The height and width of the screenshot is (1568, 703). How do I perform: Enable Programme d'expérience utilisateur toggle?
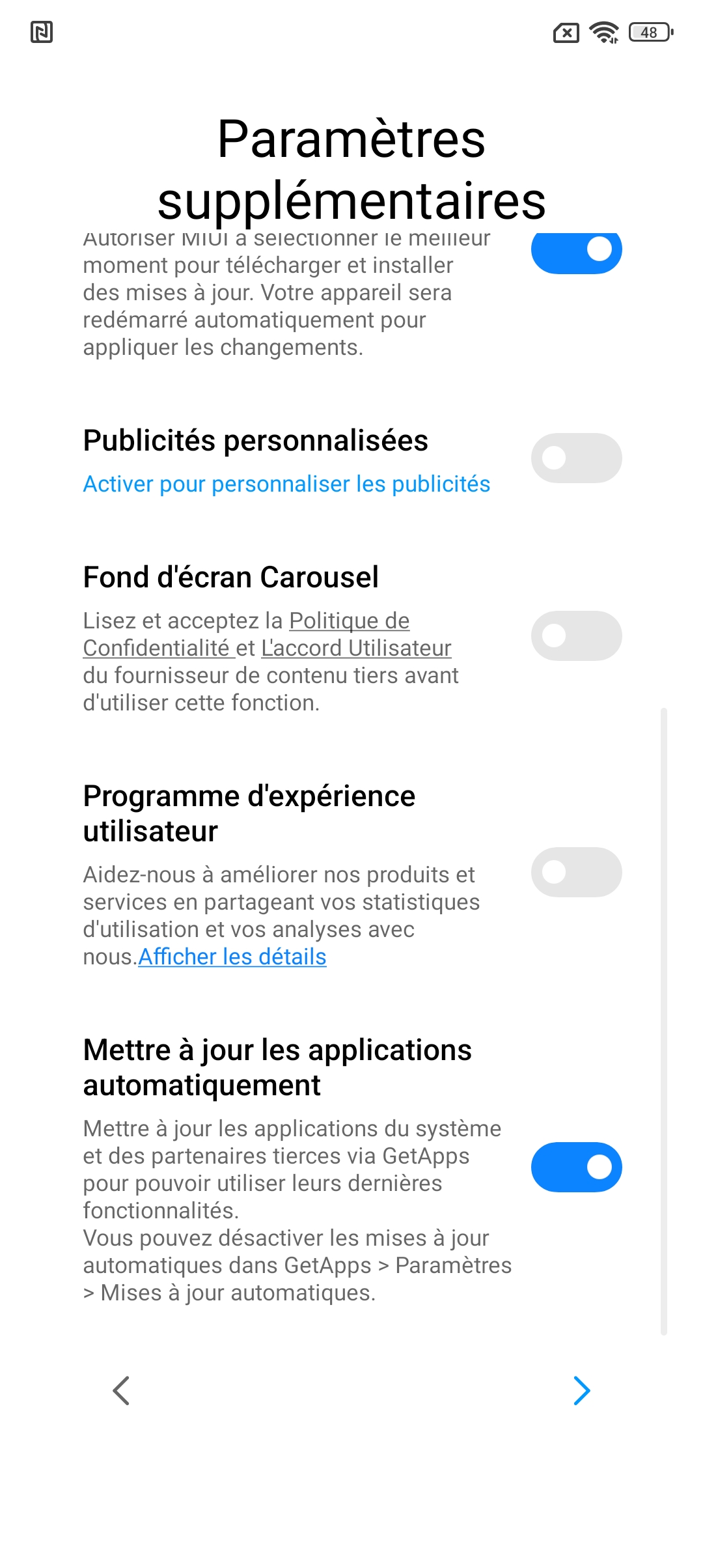click(576, 872)
